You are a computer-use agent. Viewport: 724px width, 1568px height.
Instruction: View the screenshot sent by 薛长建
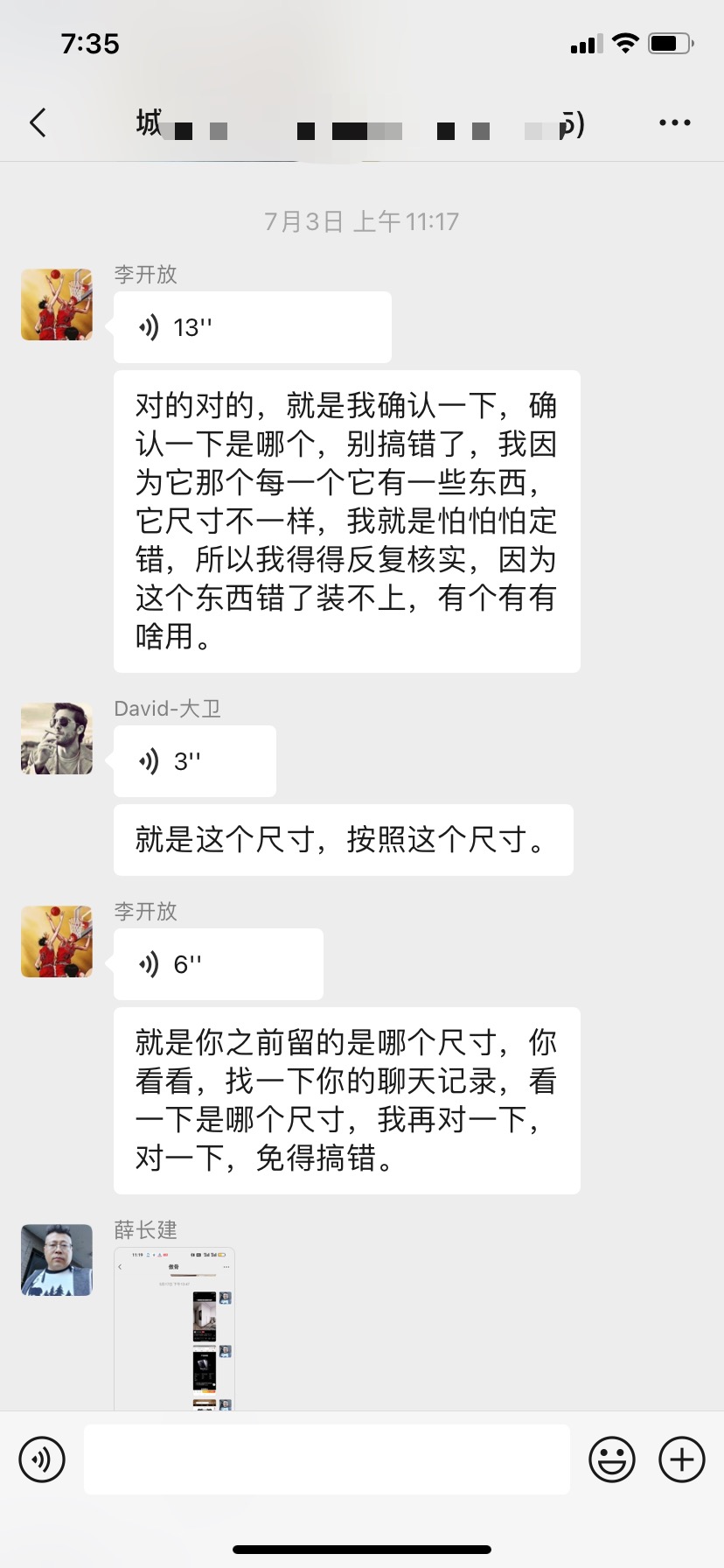click(175, 1327)
